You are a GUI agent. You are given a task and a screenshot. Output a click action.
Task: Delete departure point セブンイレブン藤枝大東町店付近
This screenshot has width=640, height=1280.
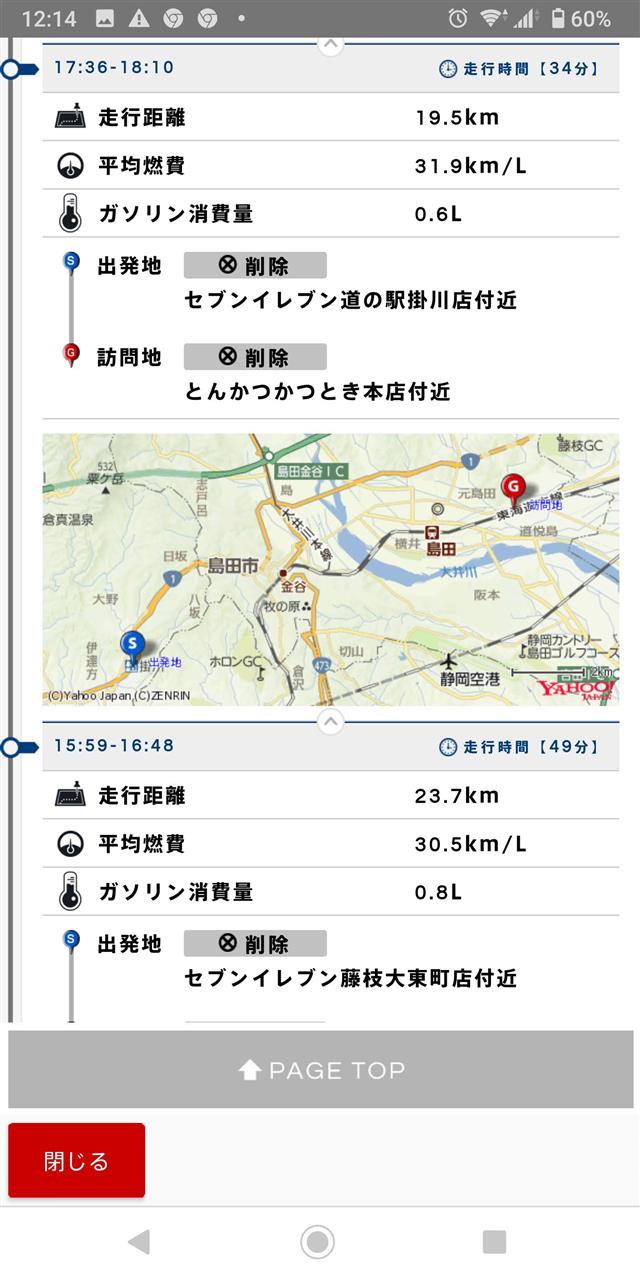(x=255, y=943)
